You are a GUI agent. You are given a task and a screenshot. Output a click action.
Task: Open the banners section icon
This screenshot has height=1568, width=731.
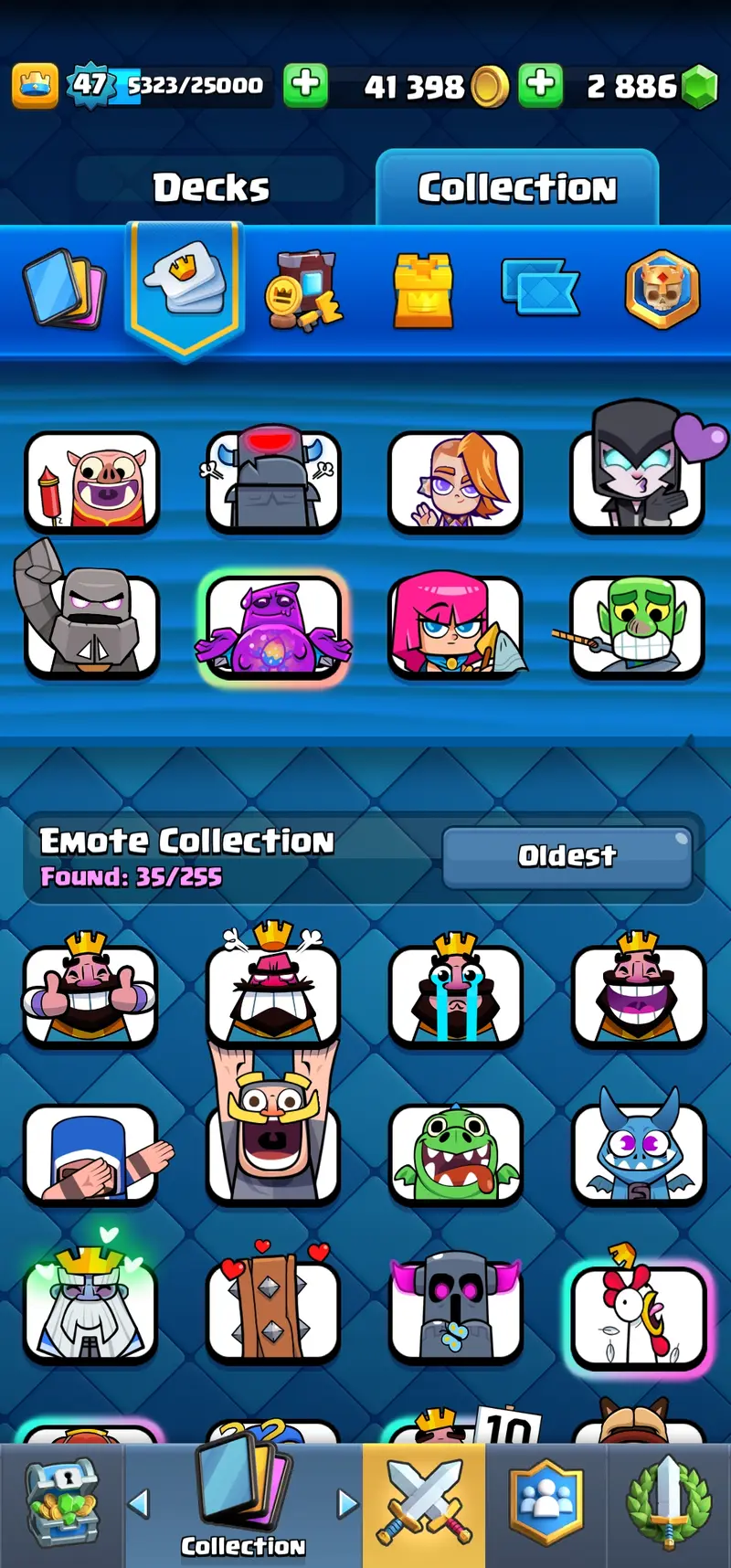pos(539,289)
